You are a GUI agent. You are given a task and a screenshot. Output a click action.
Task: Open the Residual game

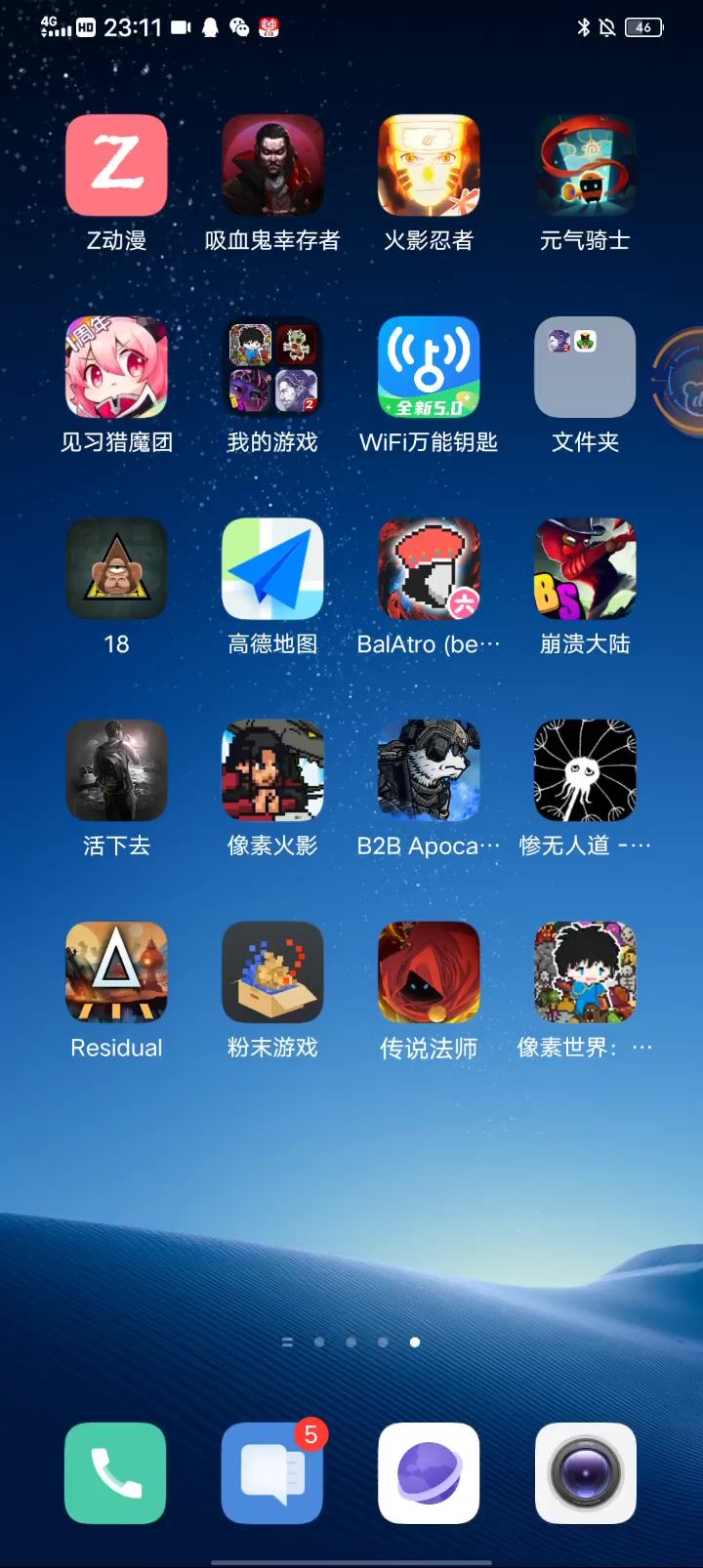pos(116,972)
